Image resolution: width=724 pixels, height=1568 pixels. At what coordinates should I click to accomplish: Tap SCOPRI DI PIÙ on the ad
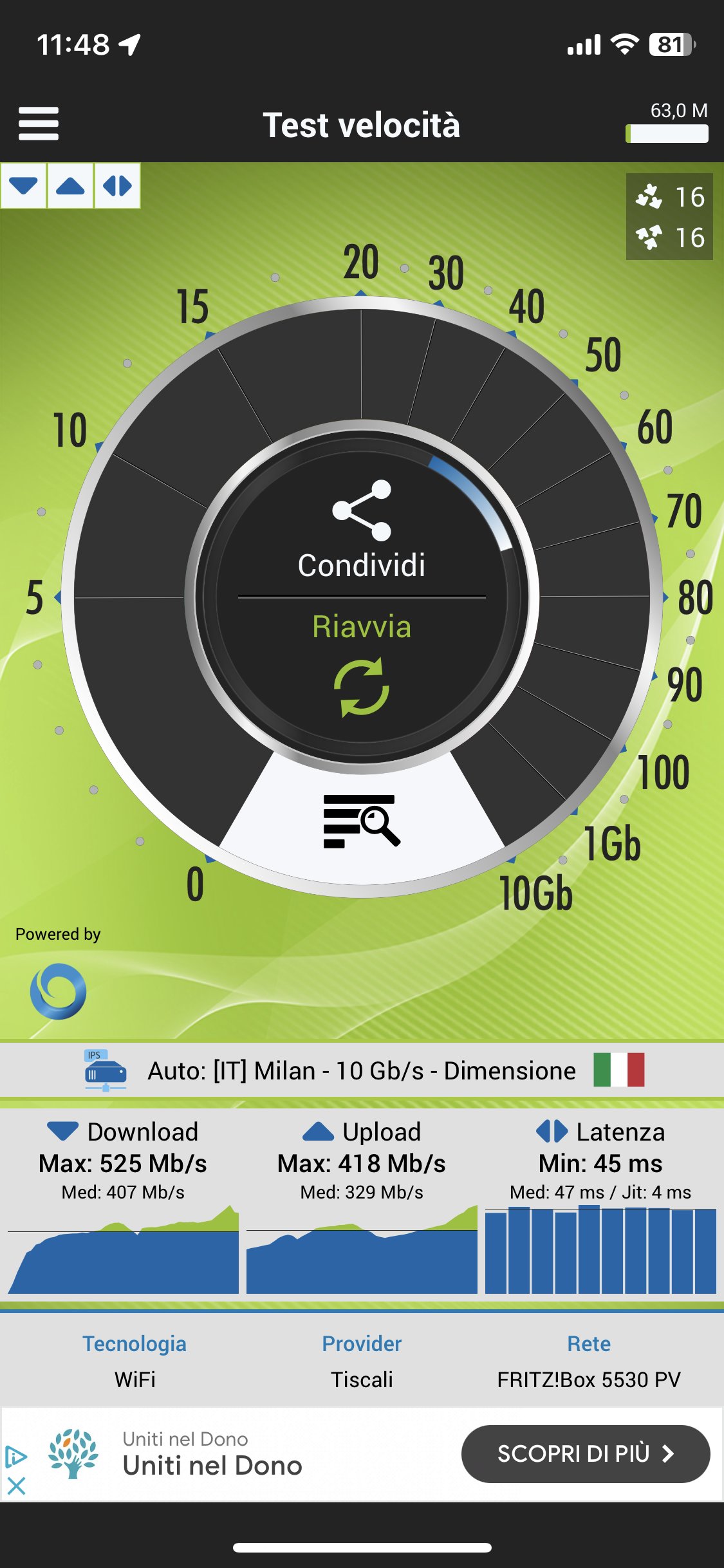point(586,1454)
